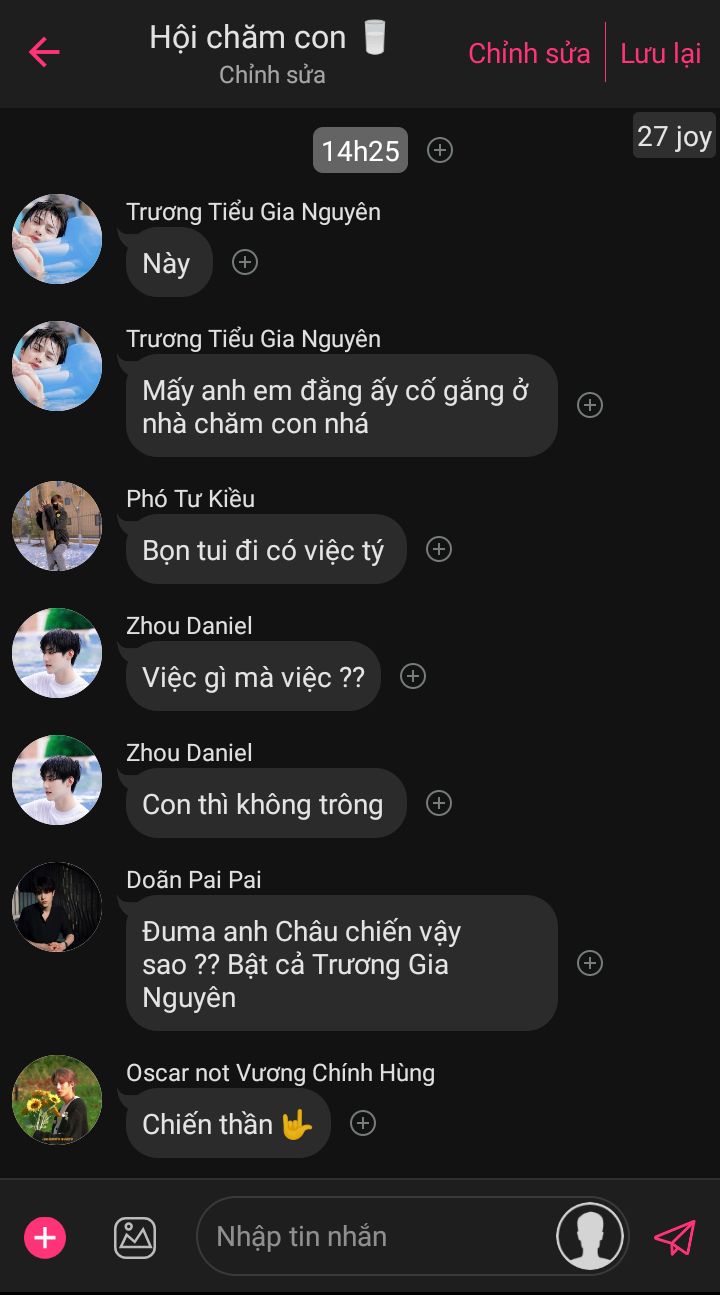
Task: Tap plus icon beside "Chiến thần" message
Action: [363, 1123]
